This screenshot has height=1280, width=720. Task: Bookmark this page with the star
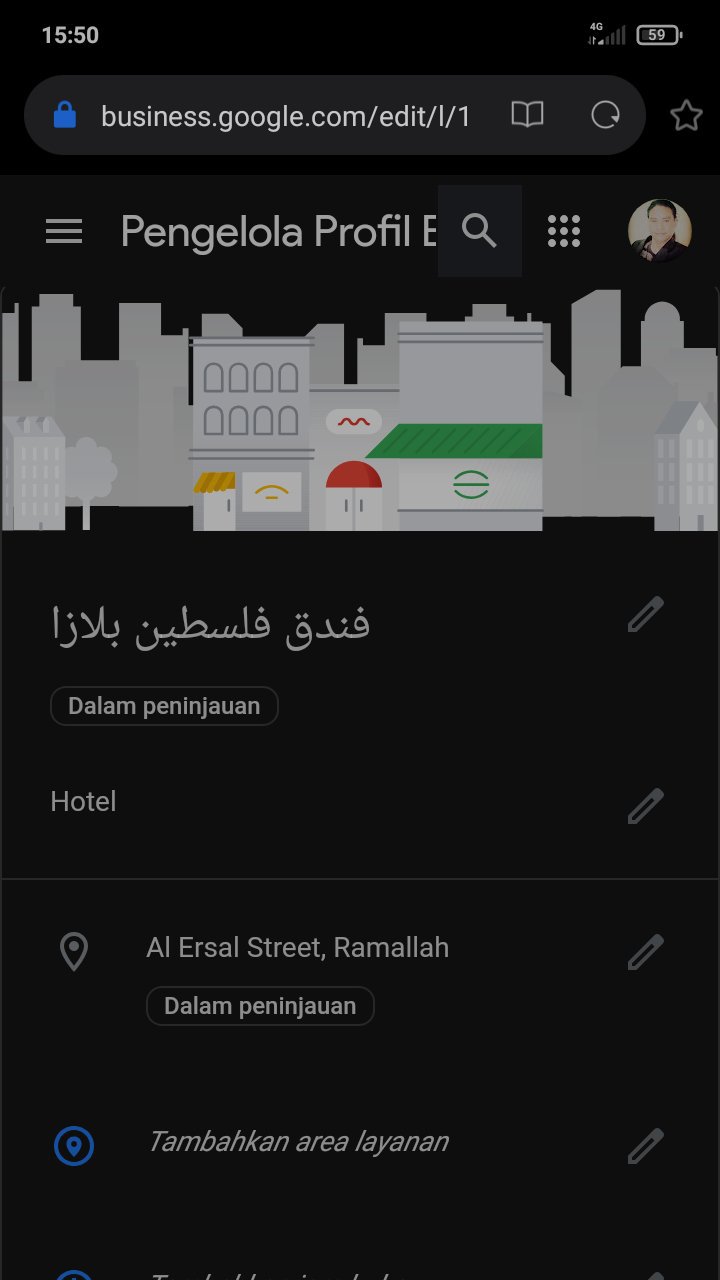pos(686,116)
